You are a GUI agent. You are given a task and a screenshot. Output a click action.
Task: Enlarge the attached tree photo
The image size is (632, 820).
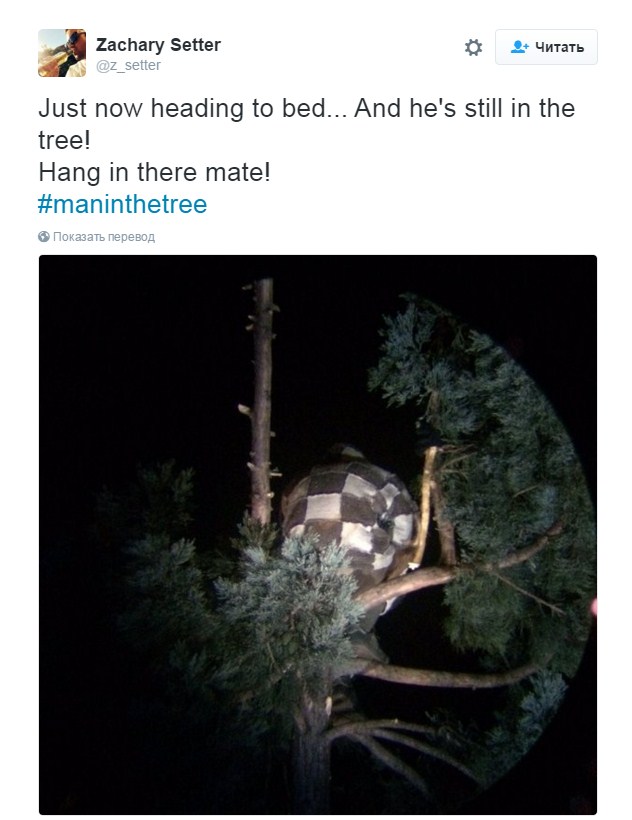coord(317,534)
